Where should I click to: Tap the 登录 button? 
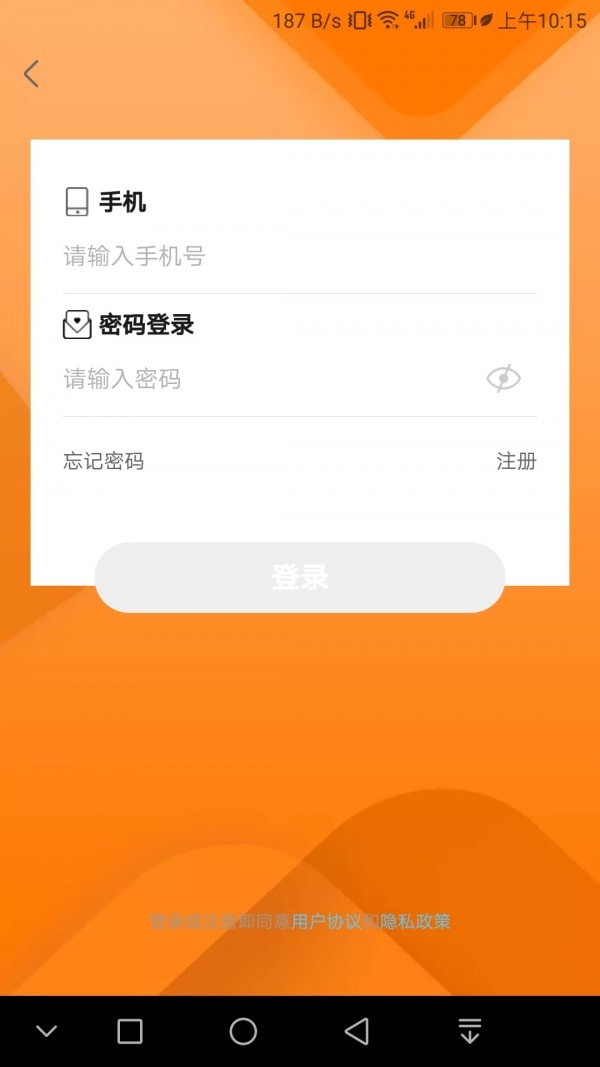click(x=300, y=577)
